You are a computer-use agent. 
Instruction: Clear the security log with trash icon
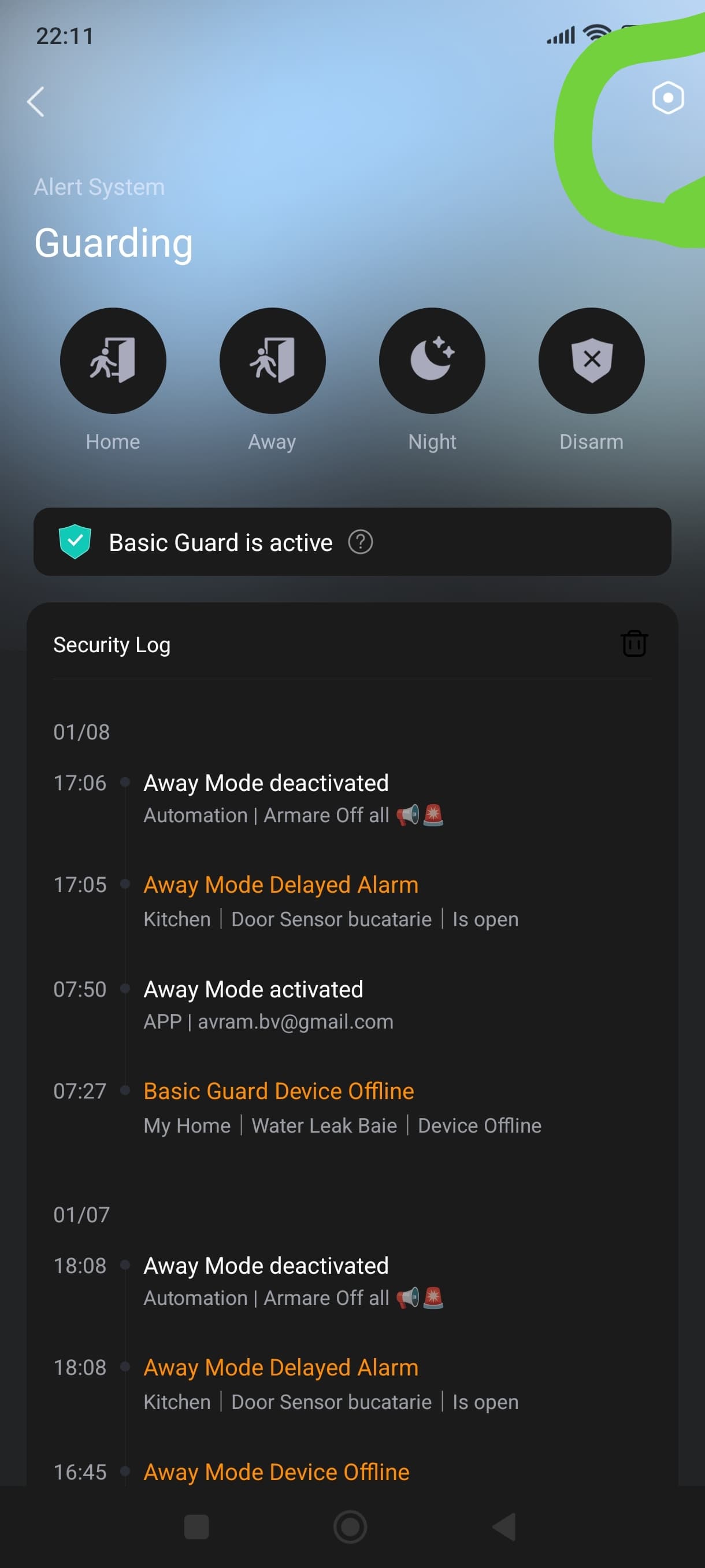pos(634,644)
